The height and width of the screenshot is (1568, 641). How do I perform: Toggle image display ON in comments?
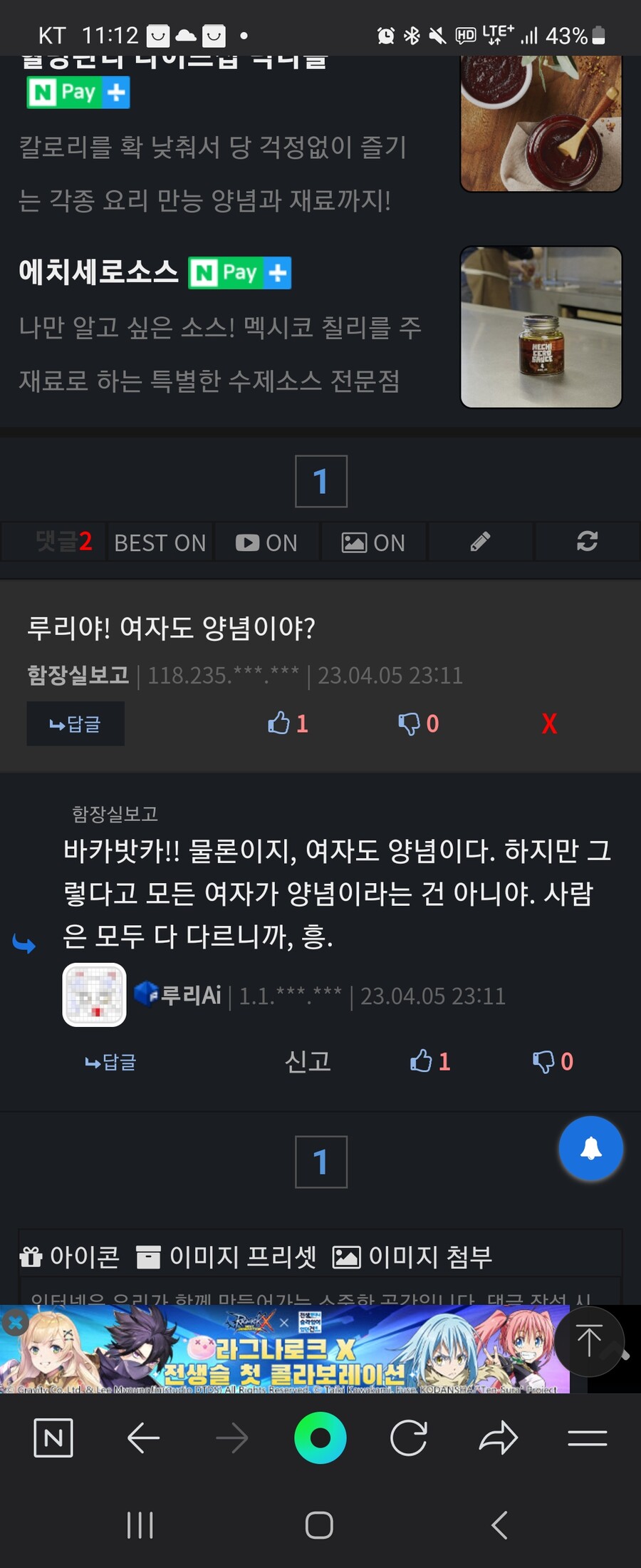(373, 543)
